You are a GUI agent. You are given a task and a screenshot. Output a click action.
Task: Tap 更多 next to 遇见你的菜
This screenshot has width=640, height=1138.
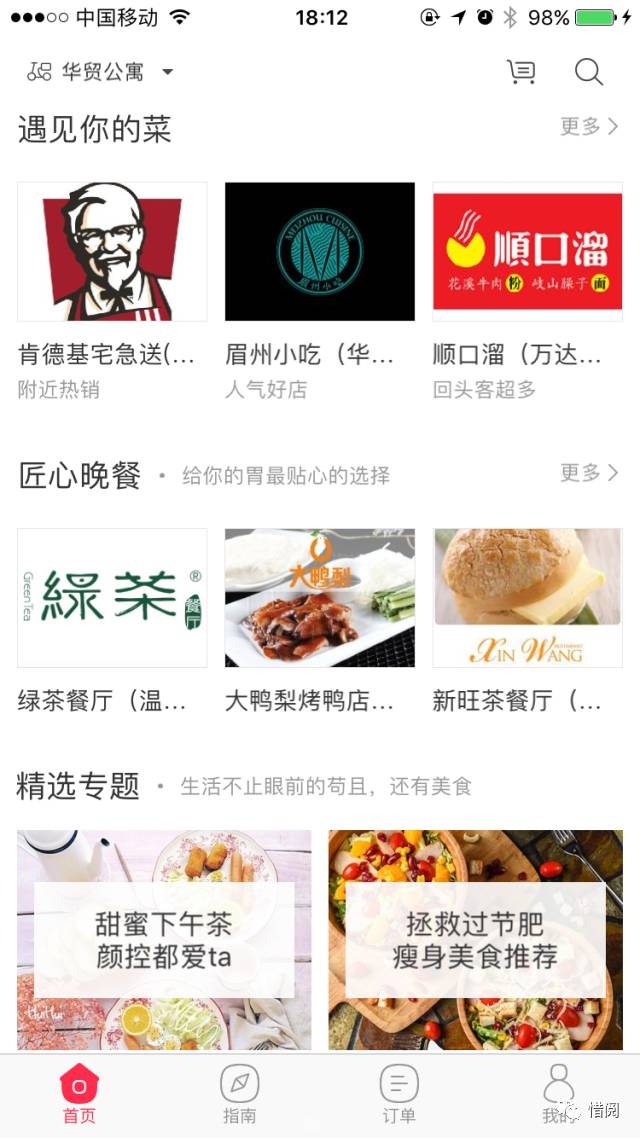coord(588,127)
